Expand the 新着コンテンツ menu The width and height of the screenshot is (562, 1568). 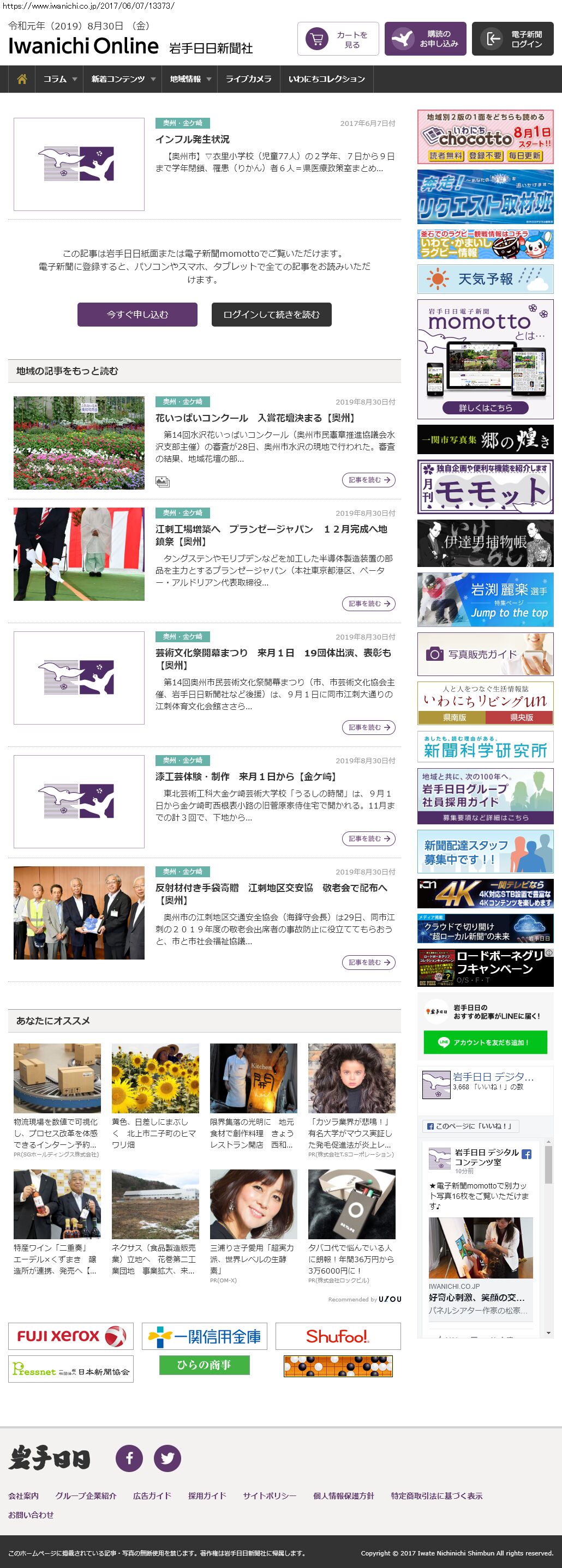click(x=122, y=79)
